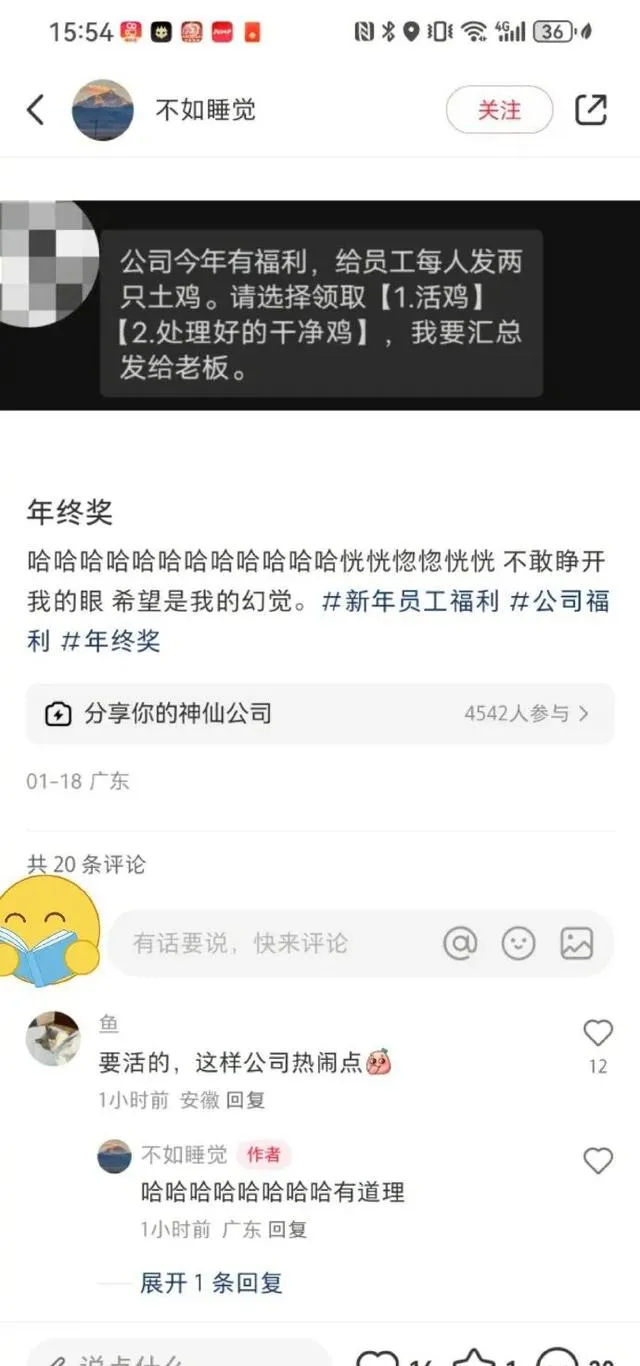Open 鱼's profile from the comment avatar

pos(53,1039)
